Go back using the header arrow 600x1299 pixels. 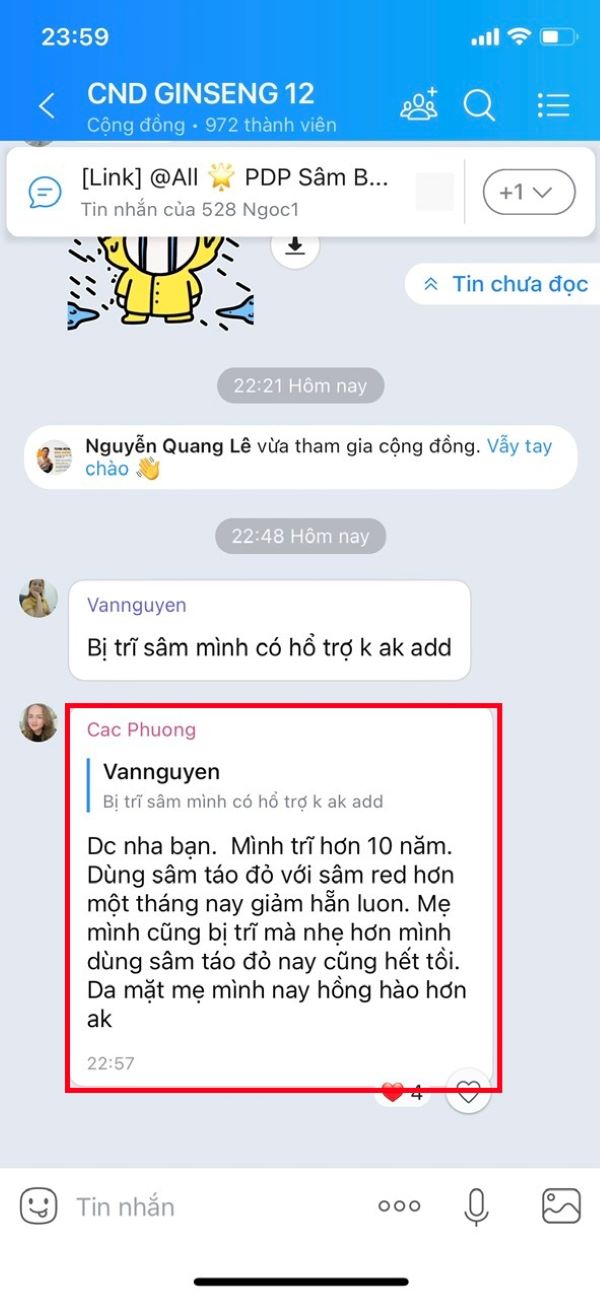tap(46, 105)
